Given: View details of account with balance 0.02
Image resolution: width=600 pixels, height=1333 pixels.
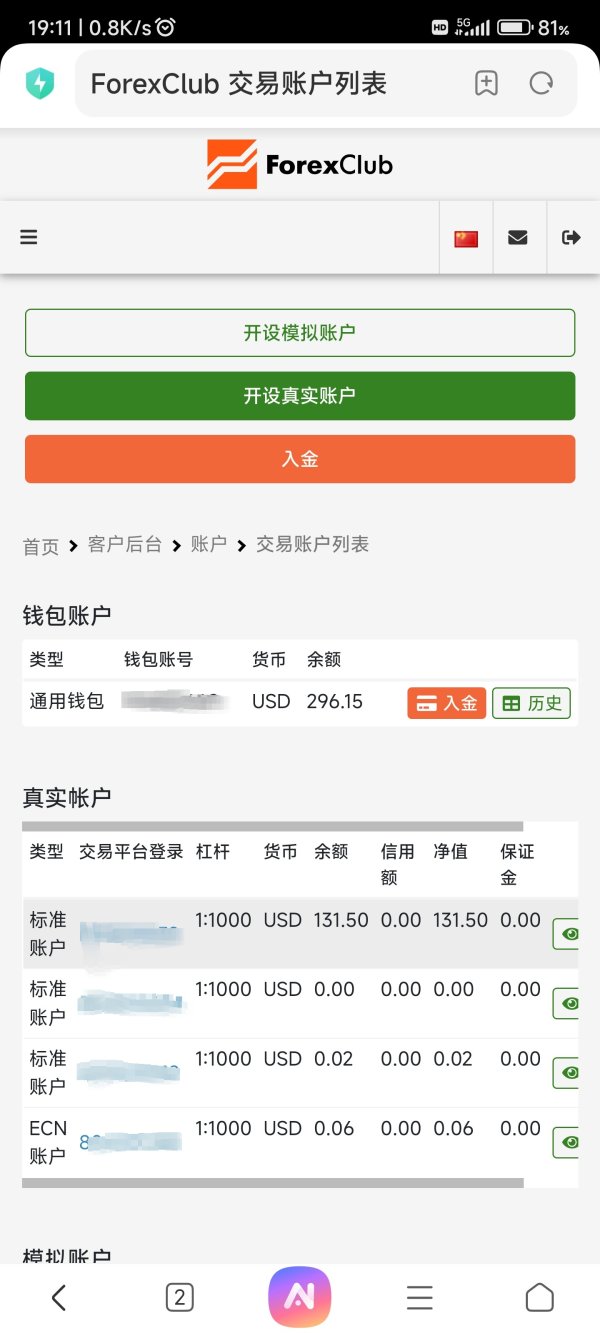Looking at the screenshot, I should click(566, 1073).
